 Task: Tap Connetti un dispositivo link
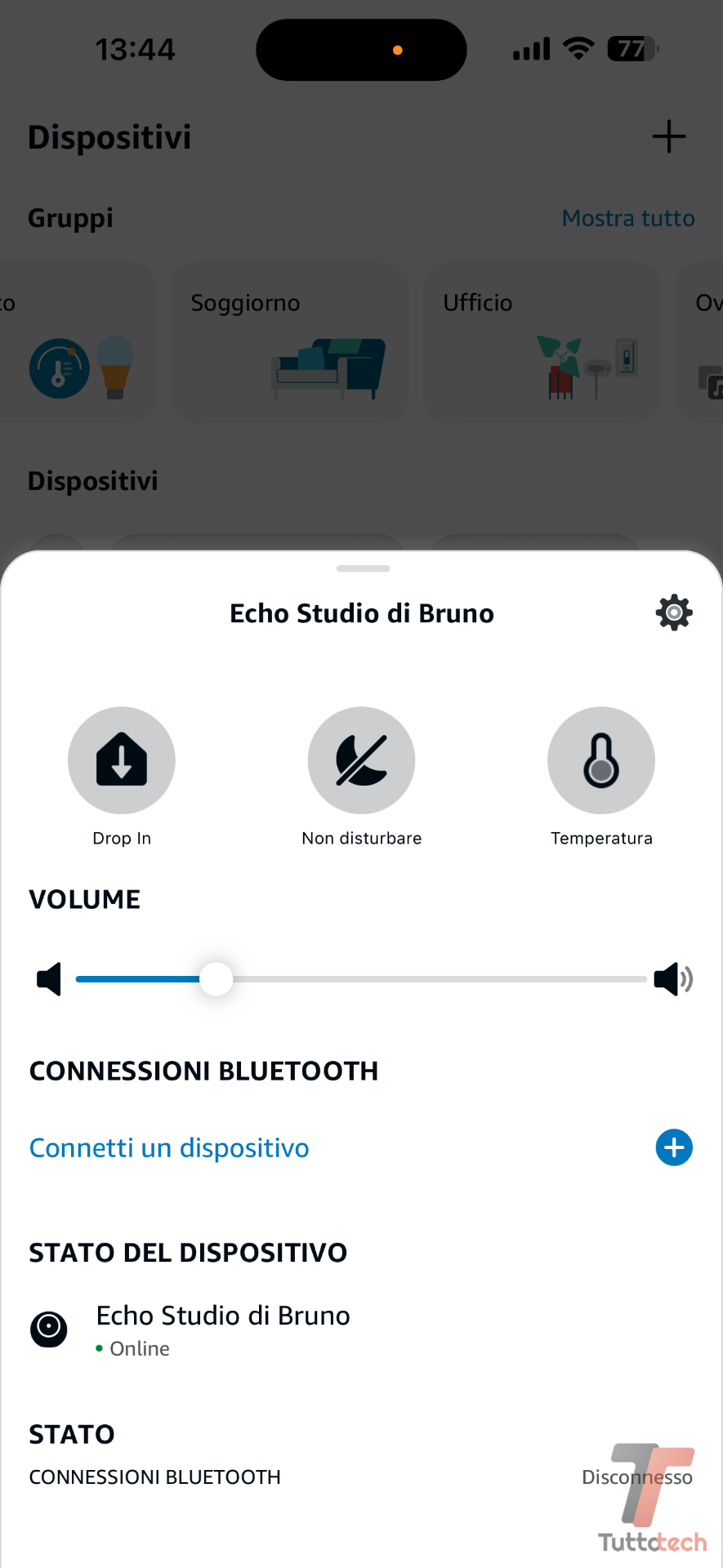pyautogui.click(x=169, y=1147)
